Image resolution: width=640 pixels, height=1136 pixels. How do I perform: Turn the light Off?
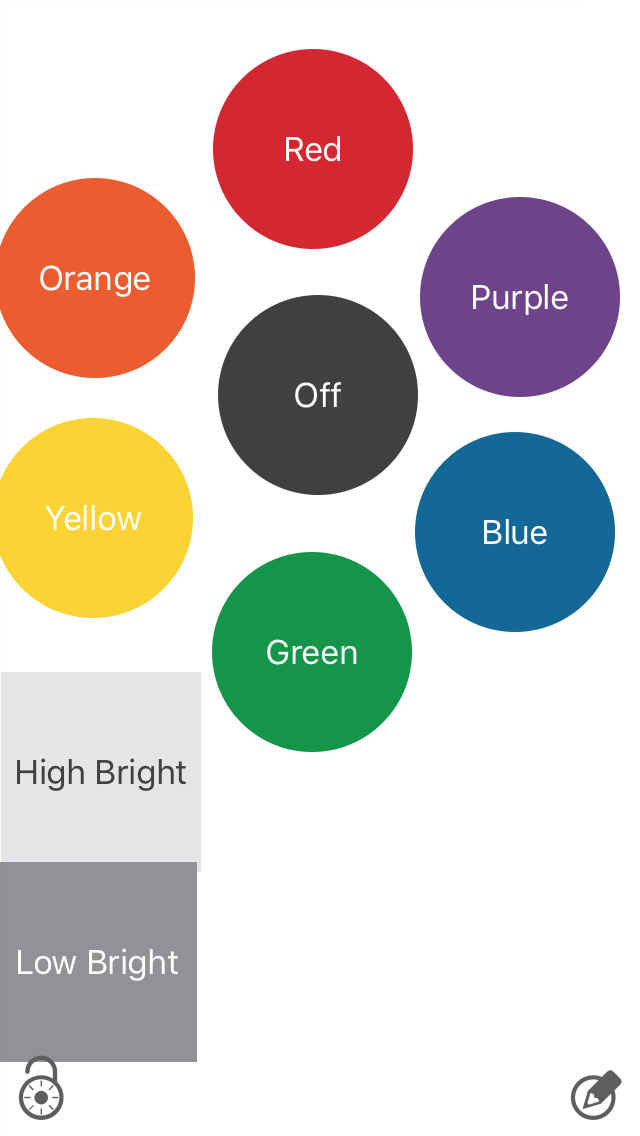318,395
